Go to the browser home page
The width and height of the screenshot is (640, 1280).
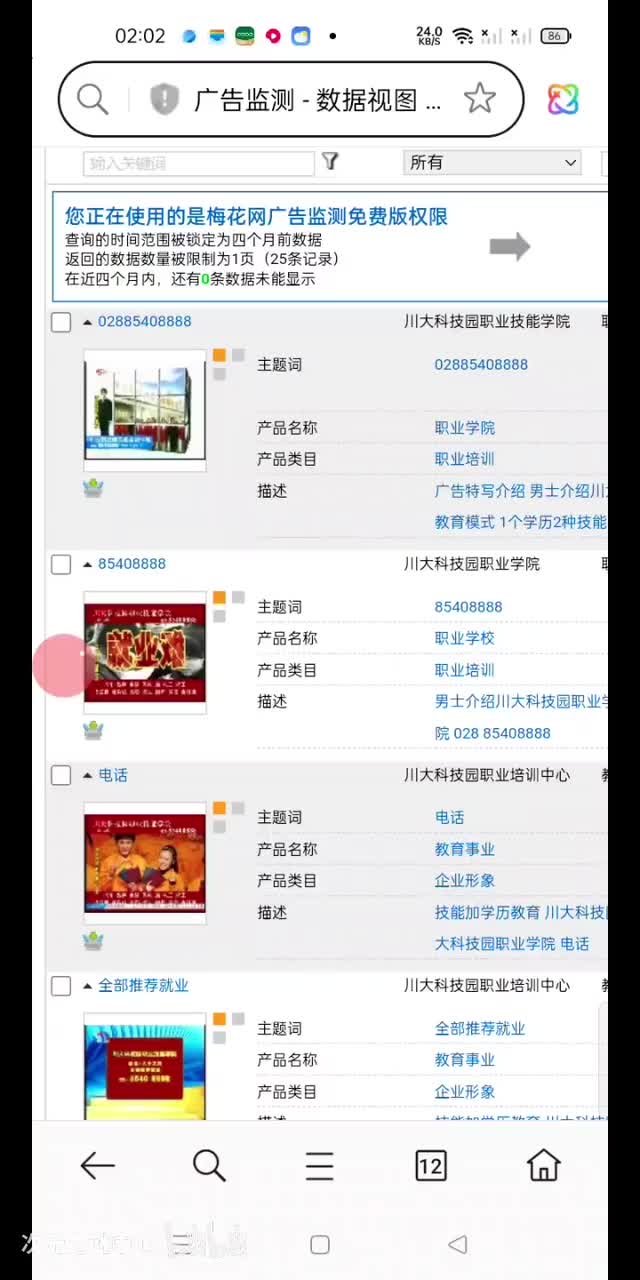click(x=543, y=1165)
